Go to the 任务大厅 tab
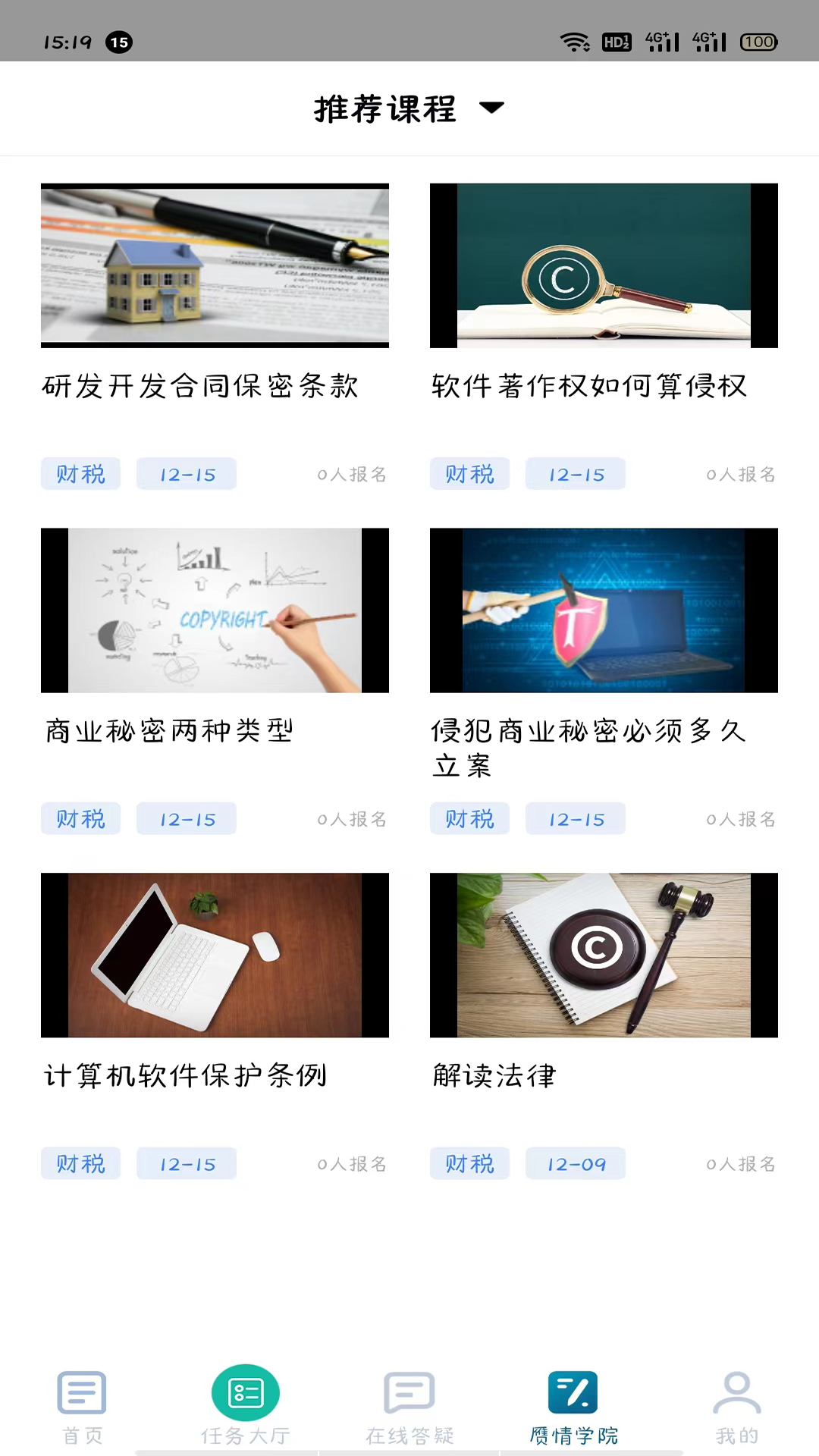 [245, 1407]
